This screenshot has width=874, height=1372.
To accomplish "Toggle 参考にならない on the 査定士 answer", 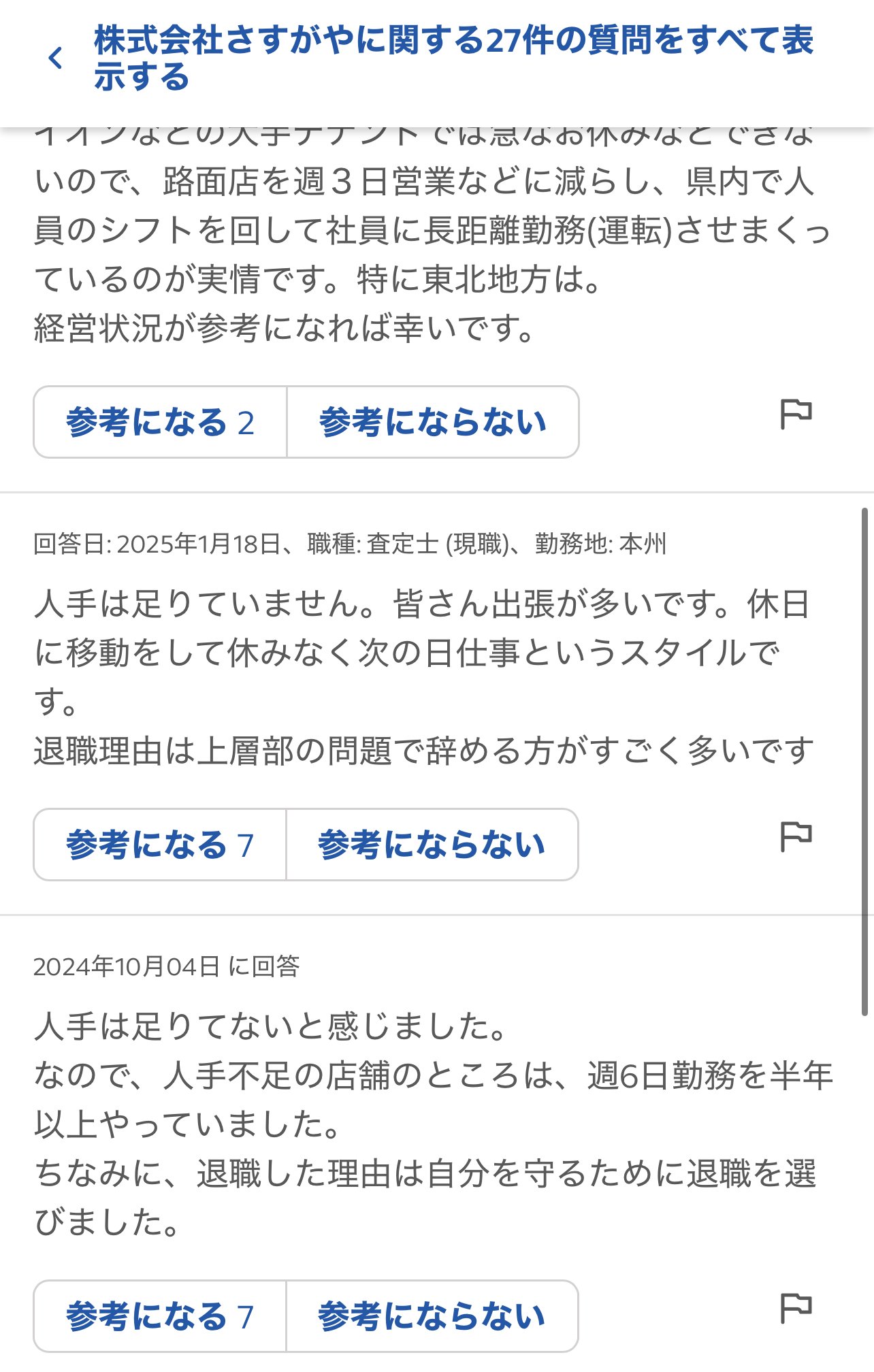I will (432, 844).
